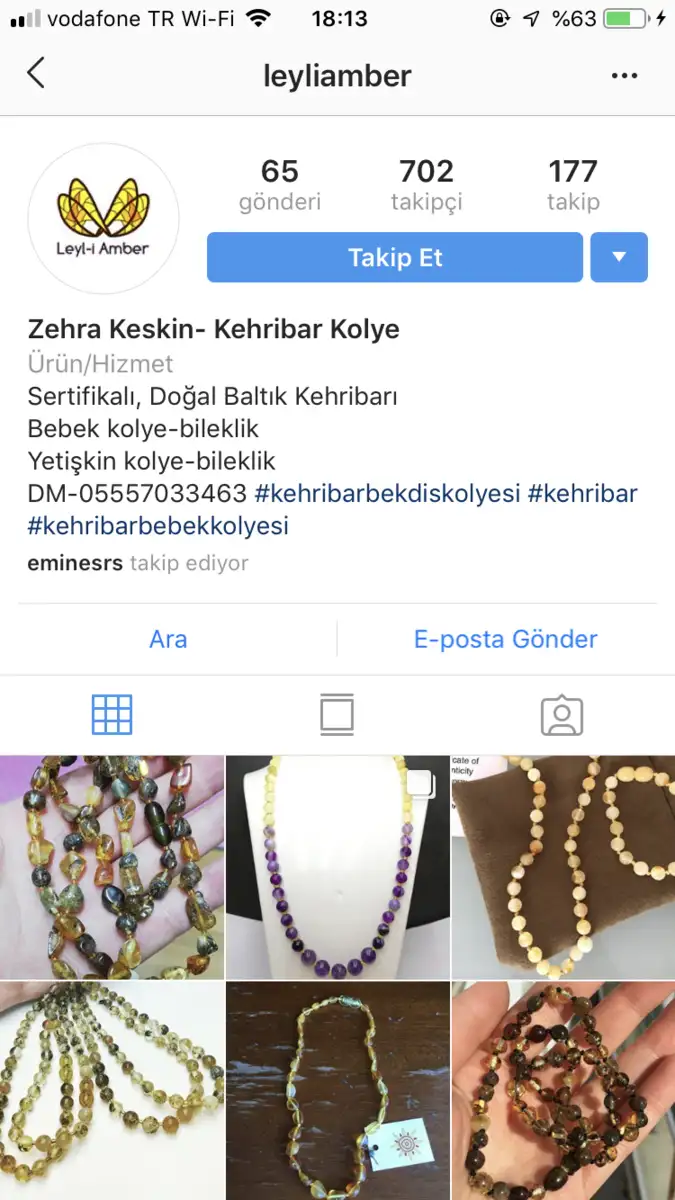Open the leyliamber profile picture
This screenshot has height=1200, width=675.
(x=103, y=218)
